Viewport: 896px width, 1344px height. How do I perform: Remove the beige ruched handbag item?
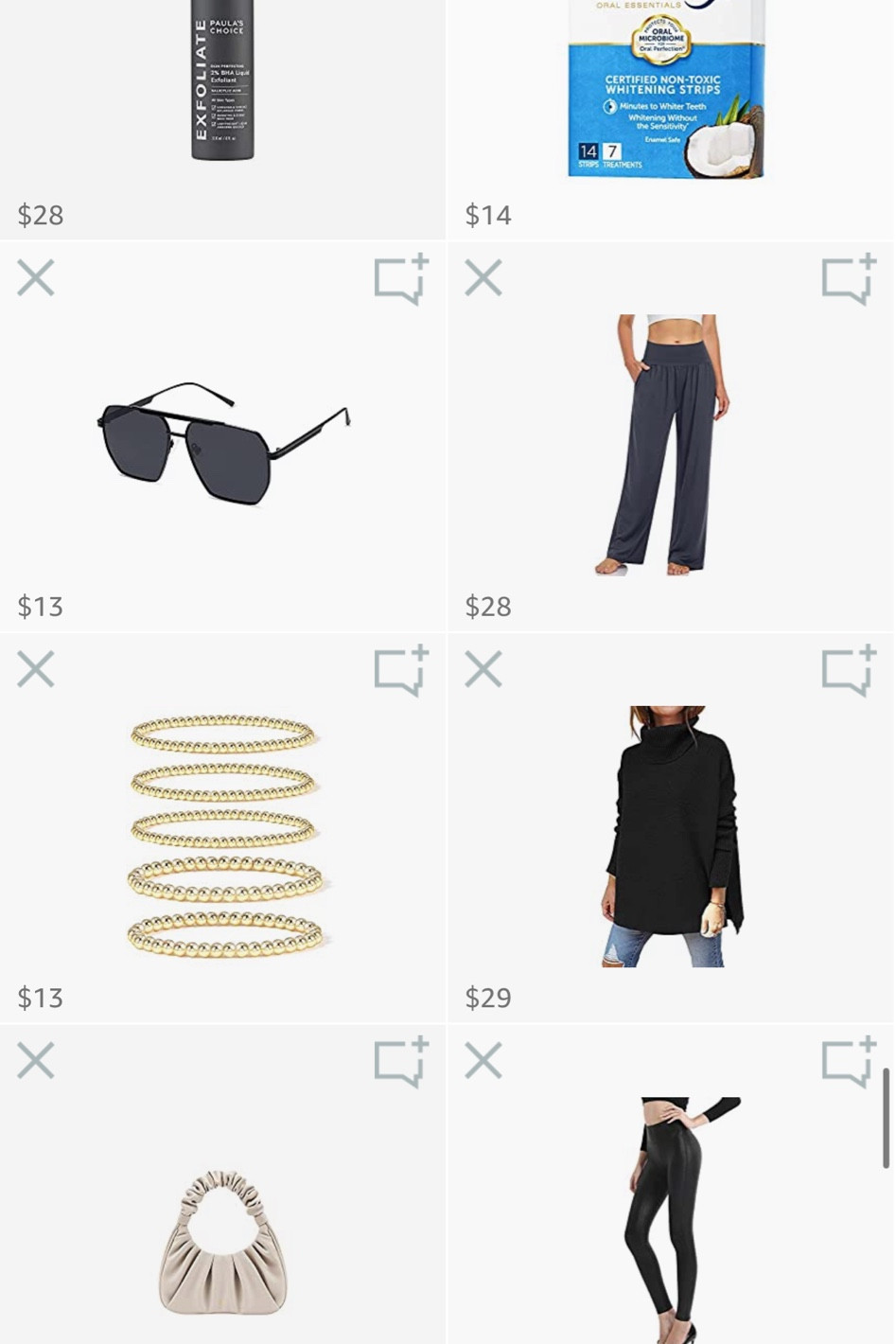click(36, 1061)
